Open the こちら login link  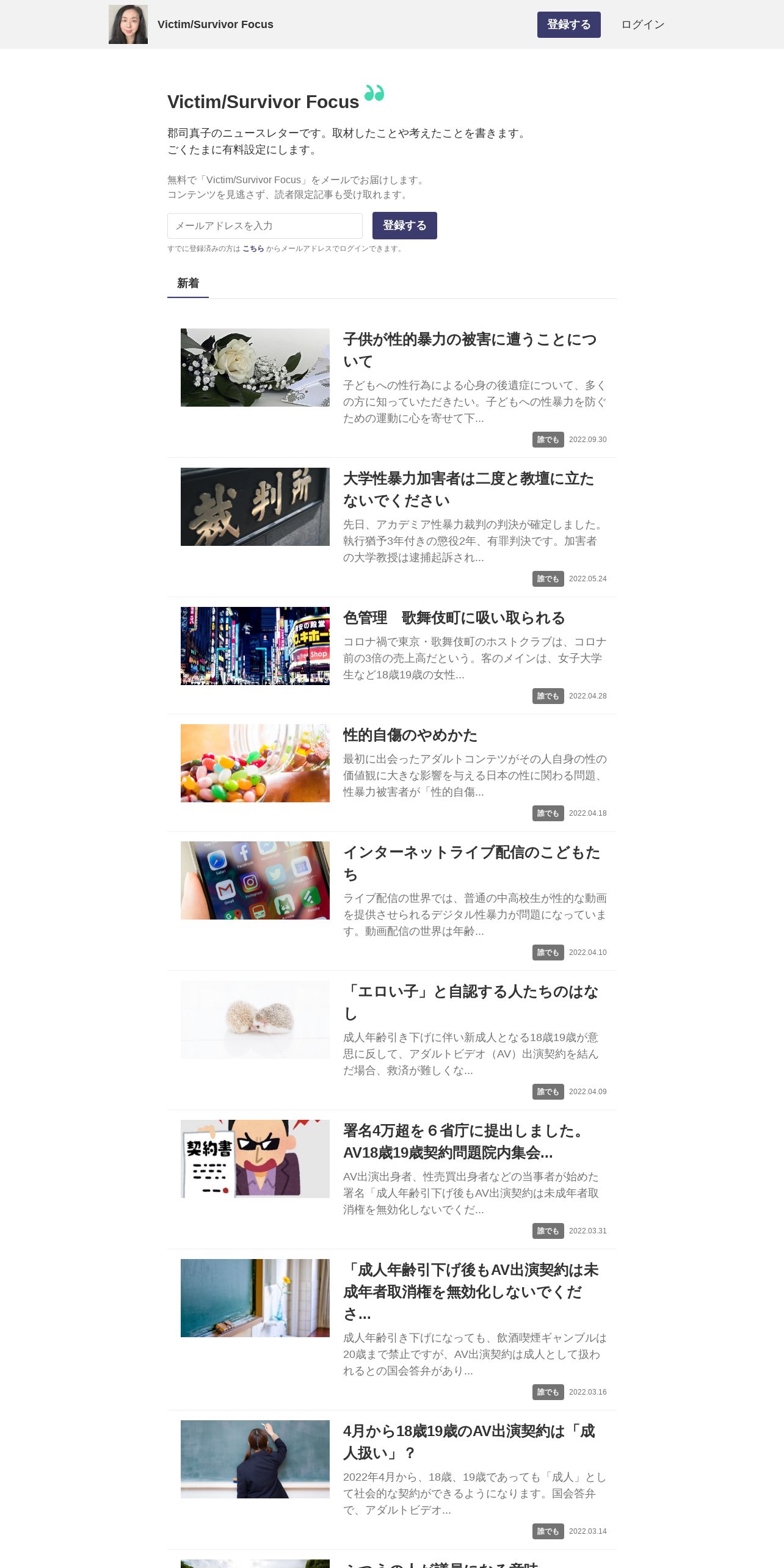253,249
